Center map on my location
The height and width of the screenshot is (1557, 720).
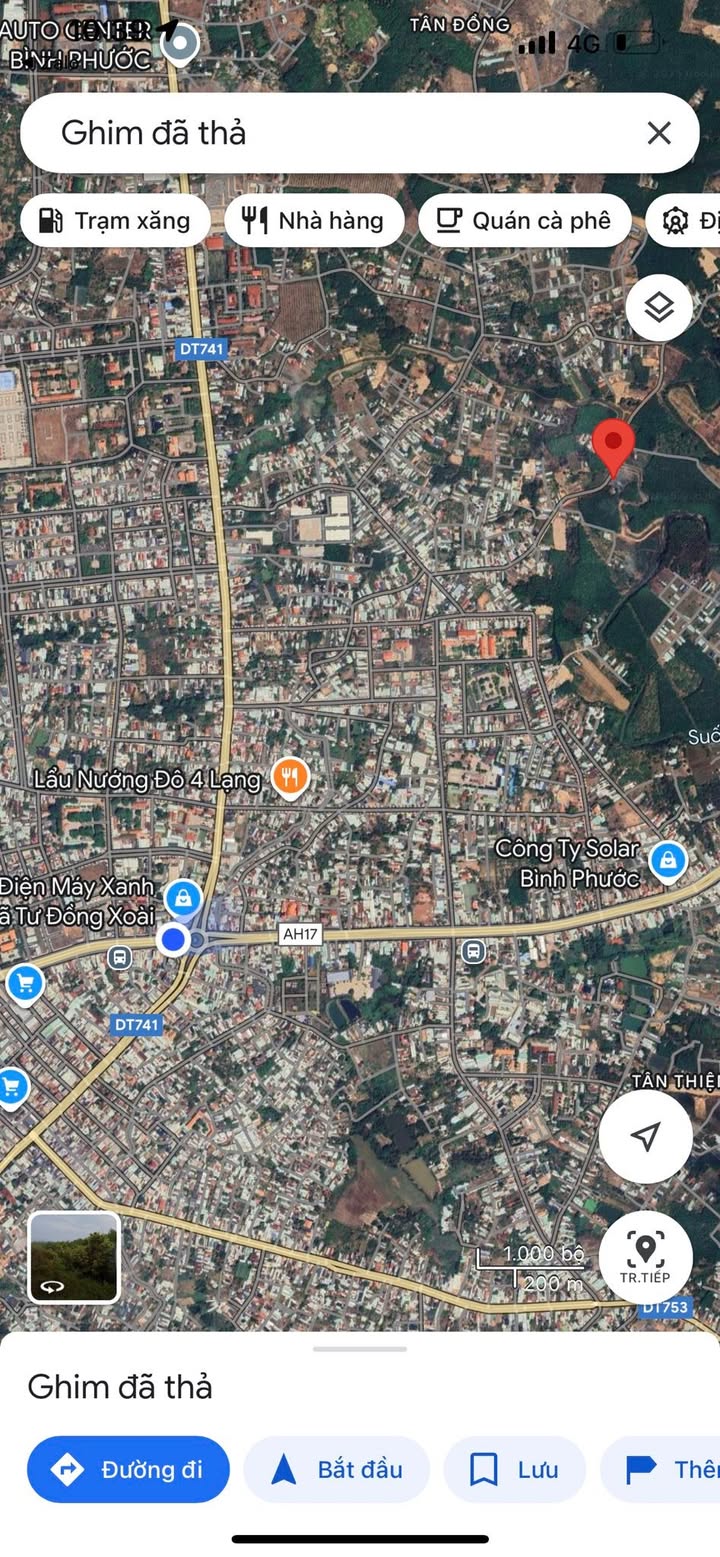tap(646, 1136)
